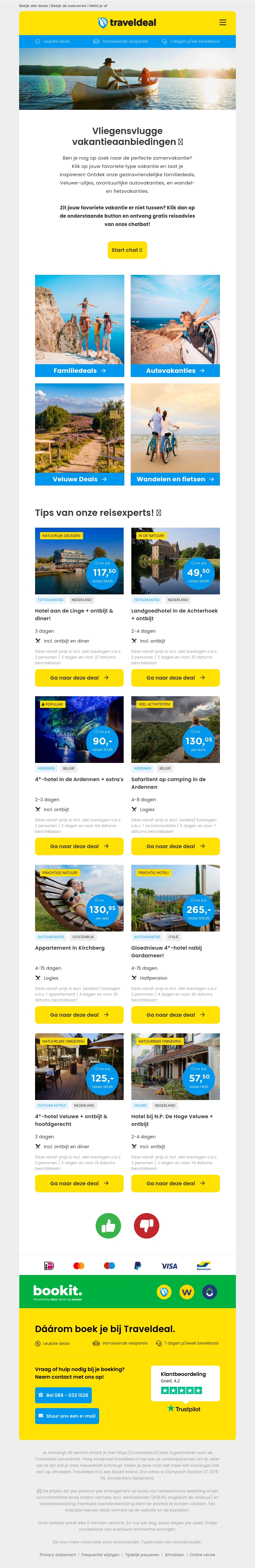Go to Appartement in Kirchberg deal
This screenshot has width=255, height=1568.
point(79,1015)
